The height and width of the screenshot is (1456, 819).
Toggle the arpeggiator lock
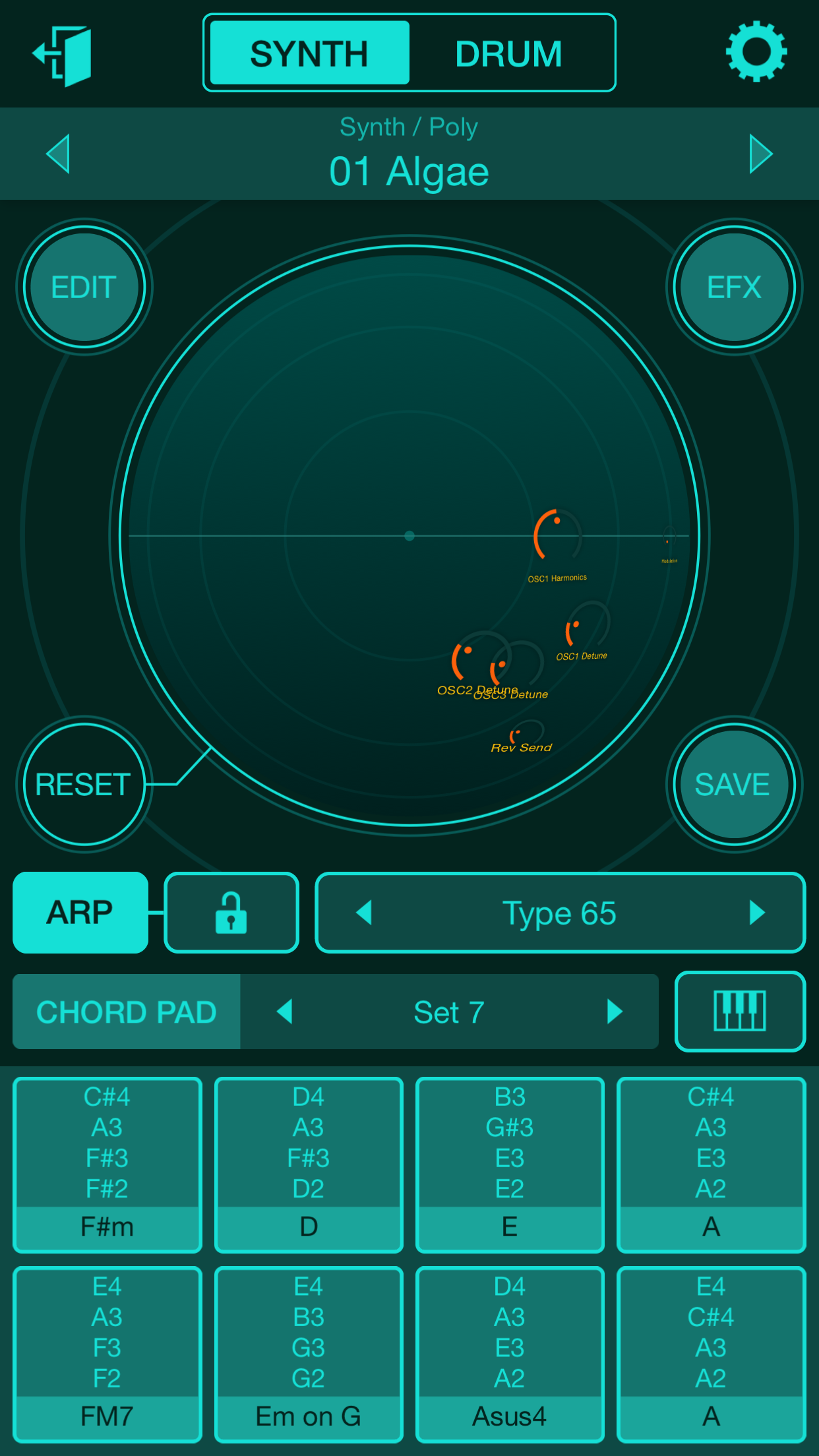[231, 913]
